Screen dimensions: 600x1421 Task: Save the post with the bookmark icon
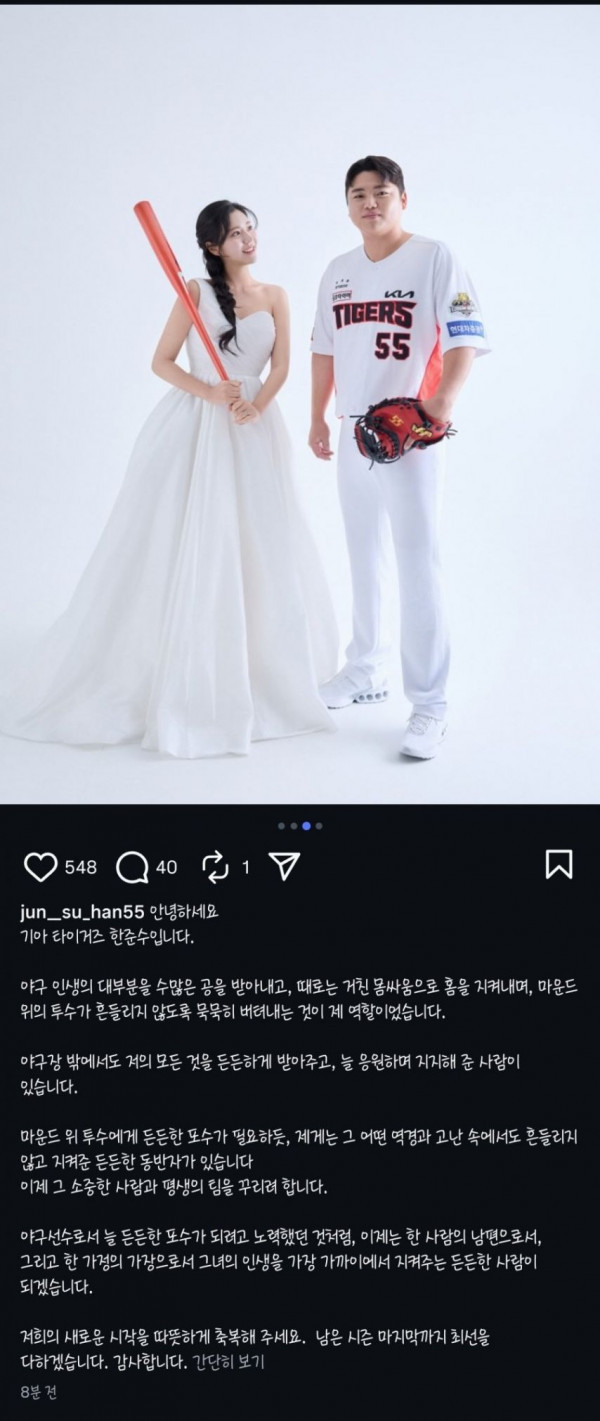[x=558, y=864]
